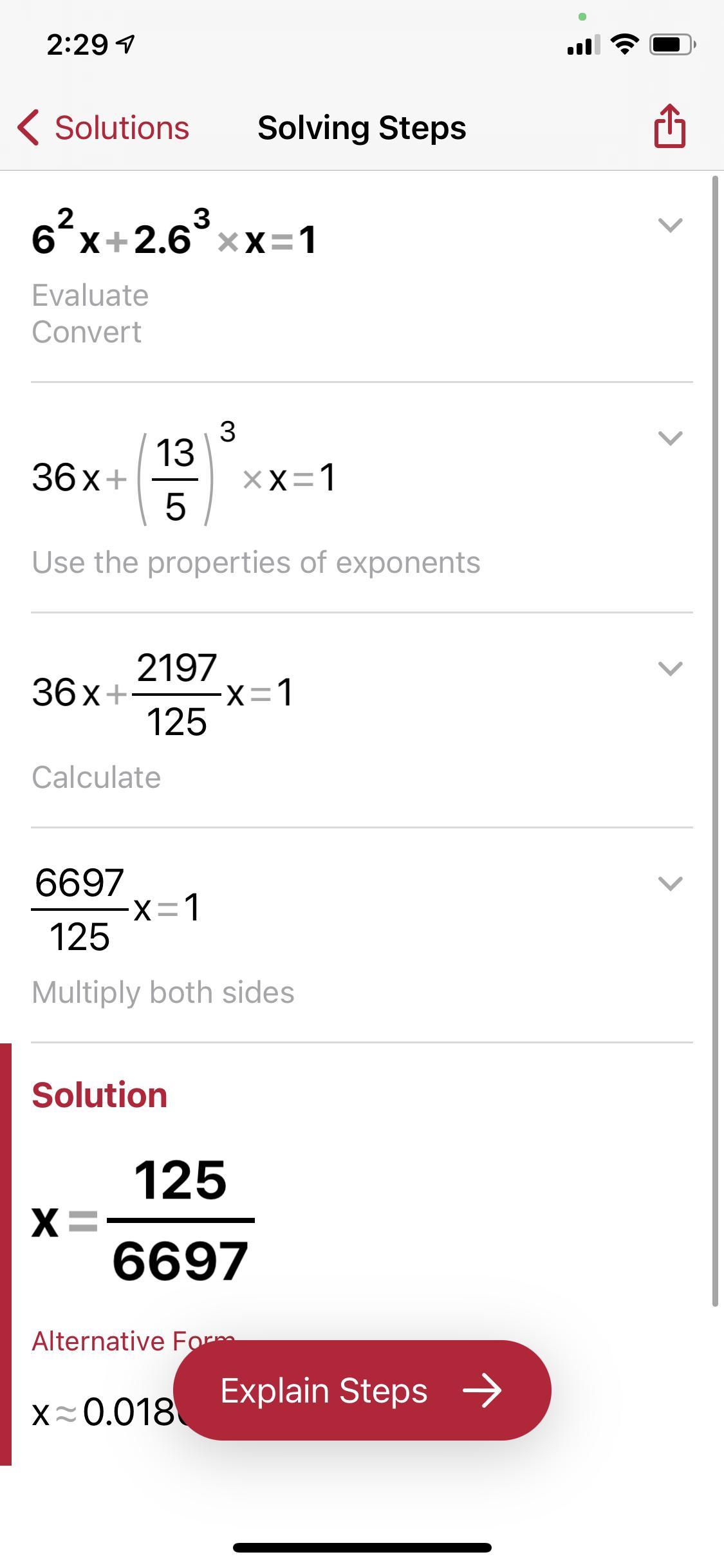Expand the properties of exponents step

click(x=670, y=438)
